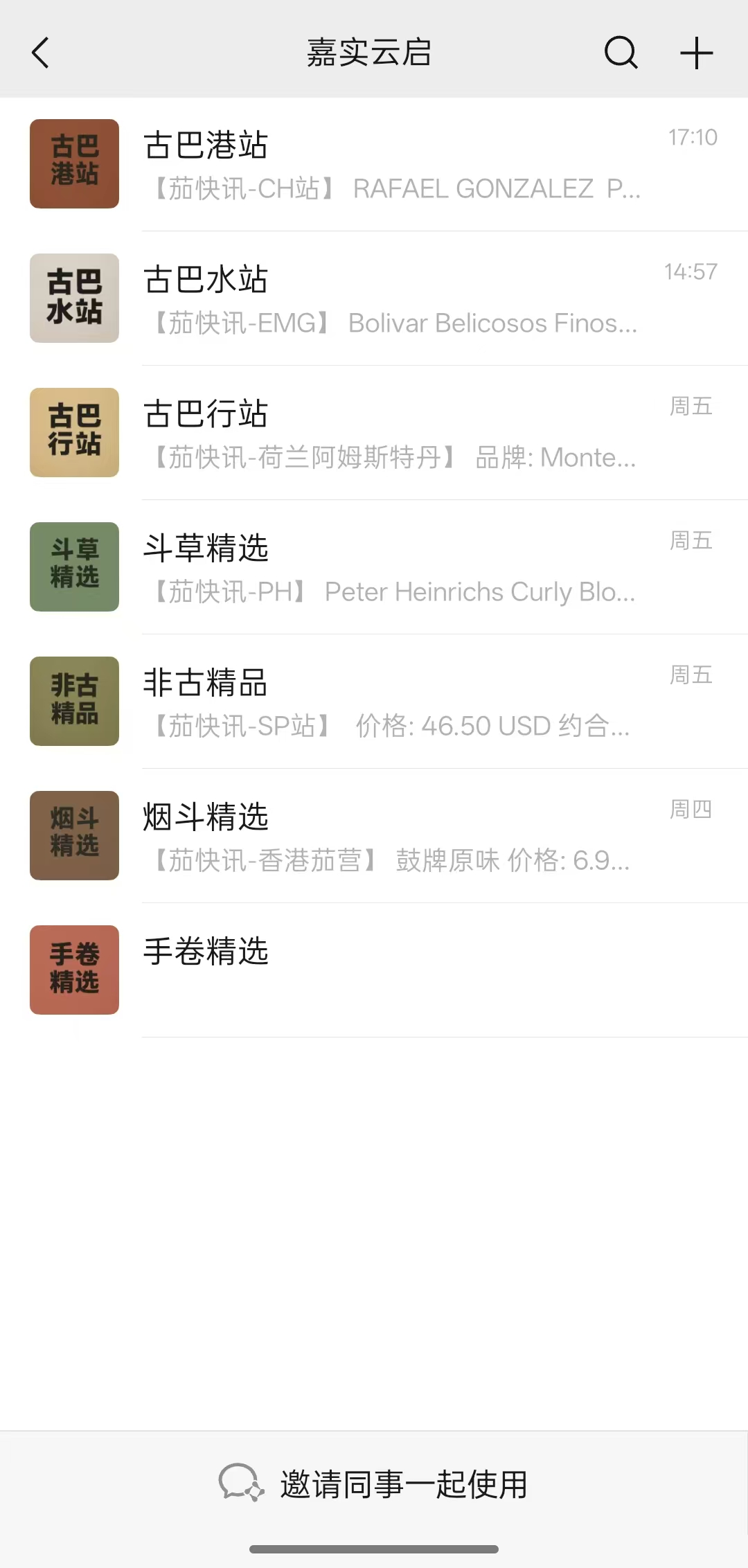Image resolution: width=748 pixels, height=1568 pixels.
Task: Tap the 烟斗精选 brown avatar
Action: (x=74, y=835)
